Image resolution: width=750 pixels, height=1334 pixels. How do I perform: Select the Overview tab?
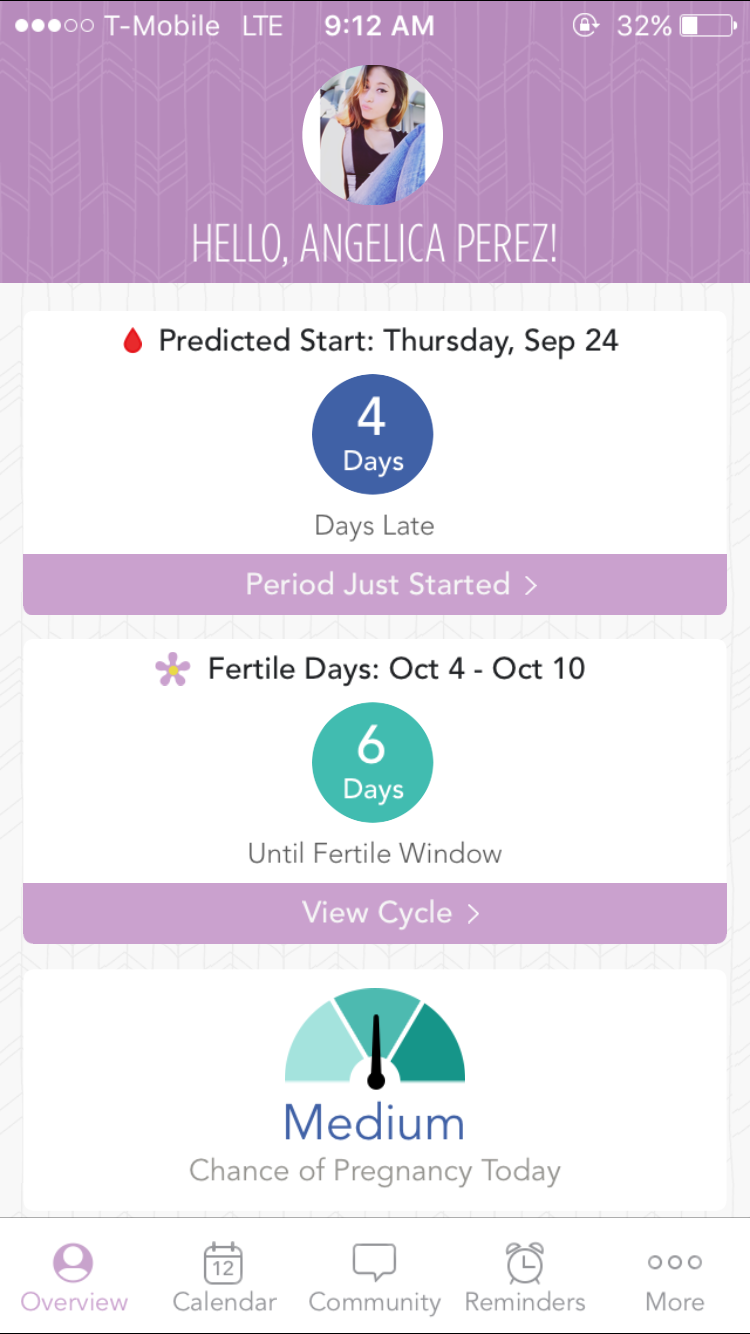point(74,1277)
